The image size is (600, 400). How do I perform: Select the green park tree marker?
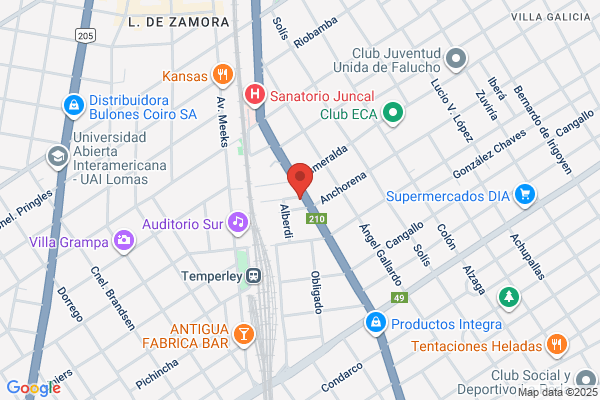[x=509, y=298]
